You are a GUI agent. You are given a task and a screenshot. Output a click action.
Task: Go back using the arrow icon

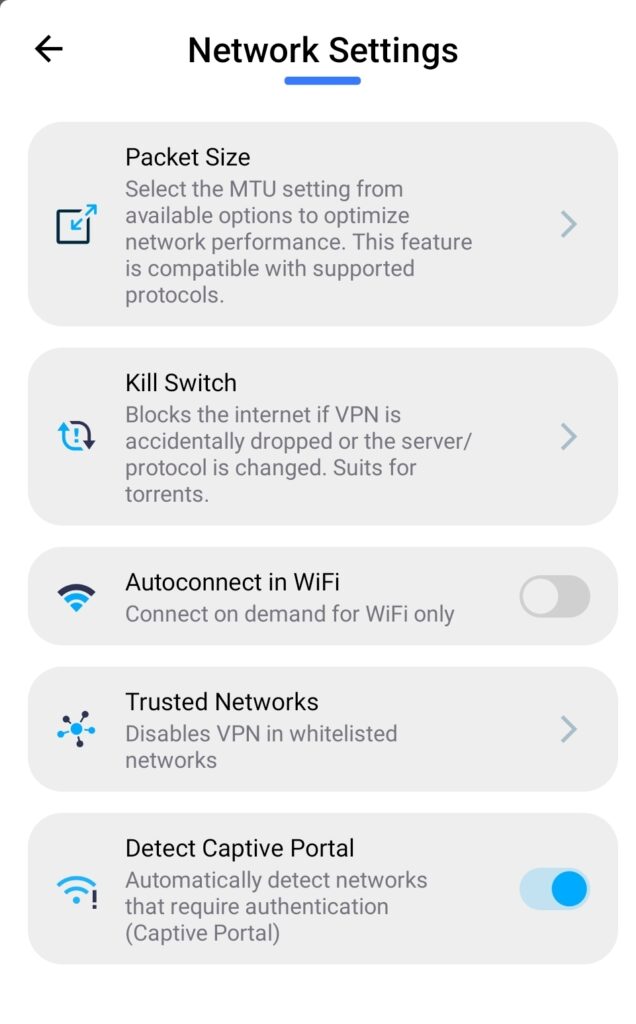click(x=48, y=49)
